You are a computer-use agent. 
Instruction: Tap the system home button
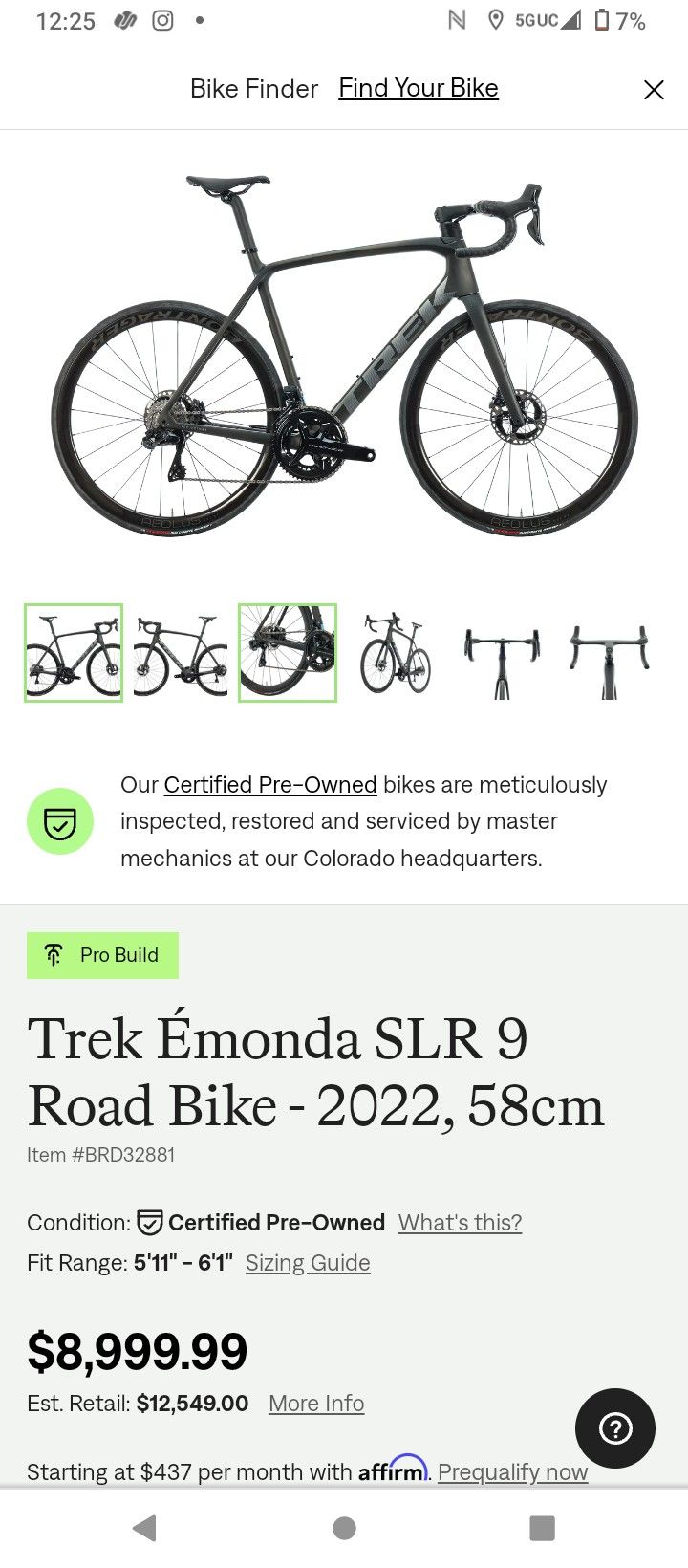coord(344,1528)
